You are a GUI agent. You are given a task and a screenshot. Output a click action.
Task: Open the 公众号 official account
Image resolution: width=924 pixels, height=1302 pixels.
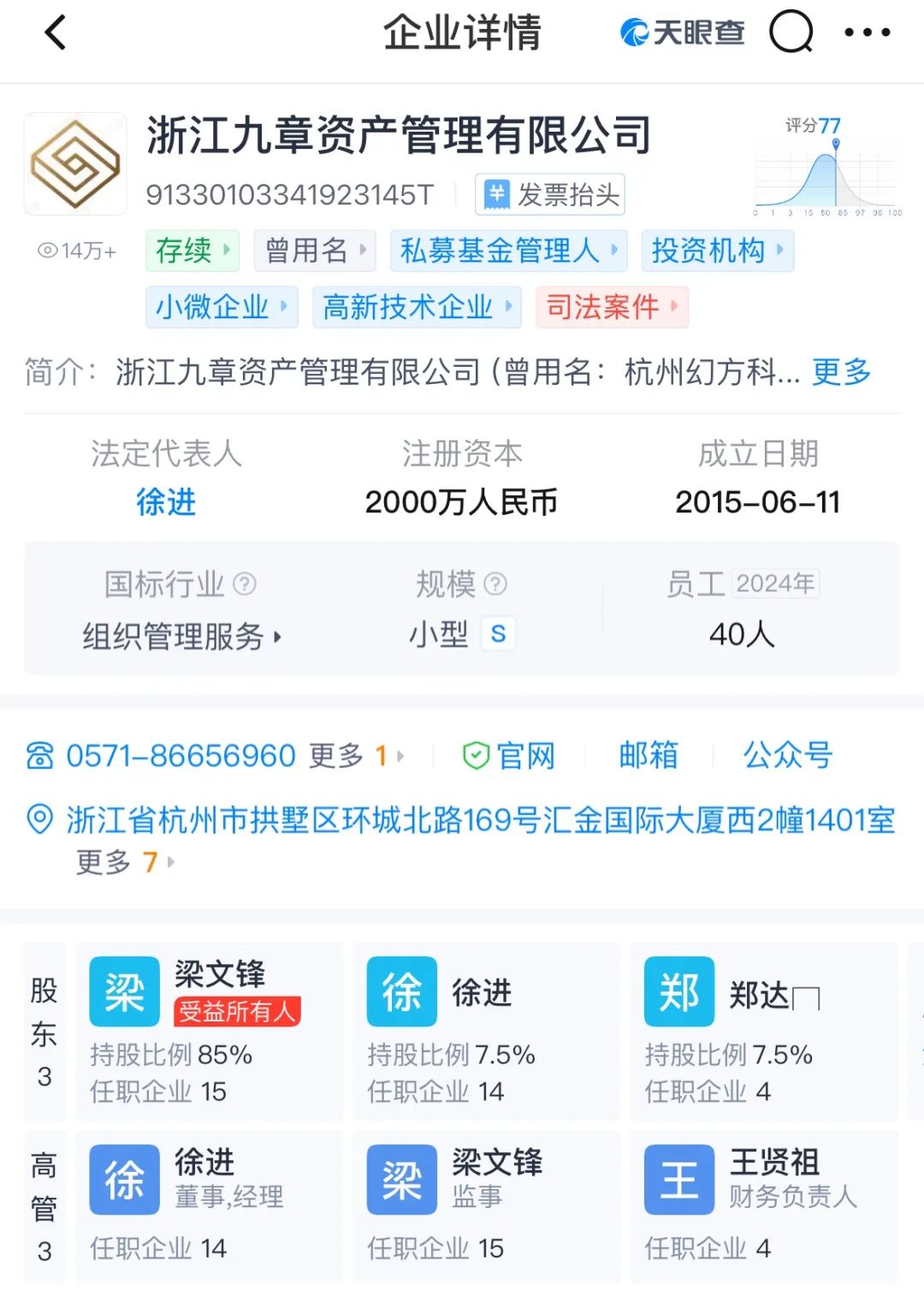(787, 755)
